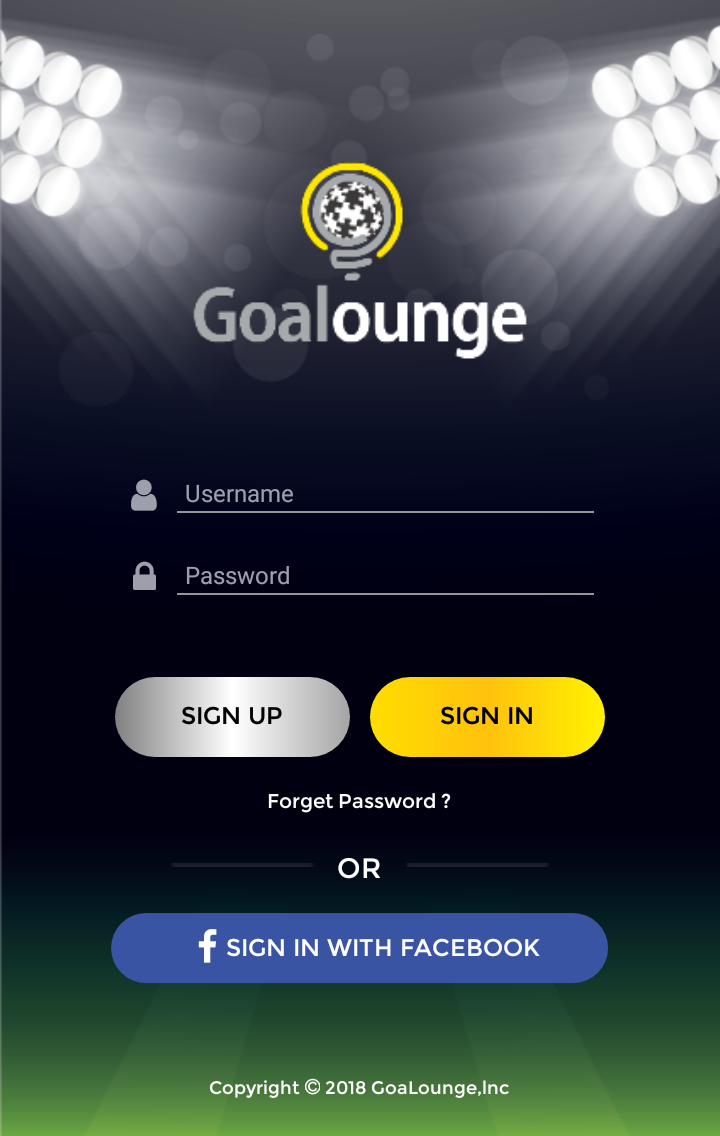Click the GoaLounge,Inc copyright text

[440, 1087]
